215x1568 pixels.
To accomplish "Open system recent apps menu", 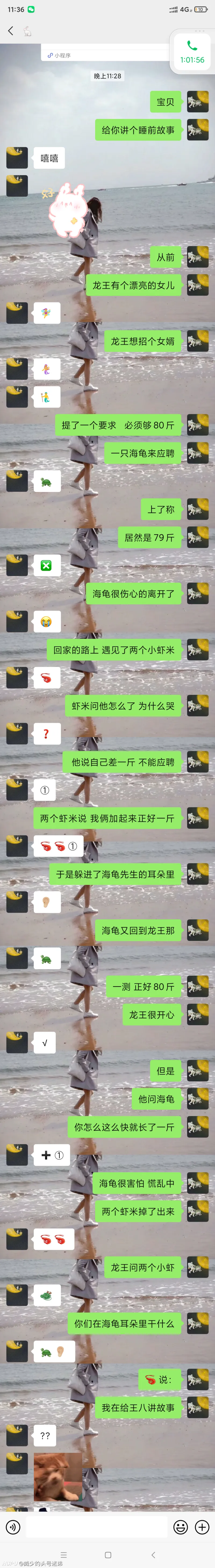I will (63, 1555).
